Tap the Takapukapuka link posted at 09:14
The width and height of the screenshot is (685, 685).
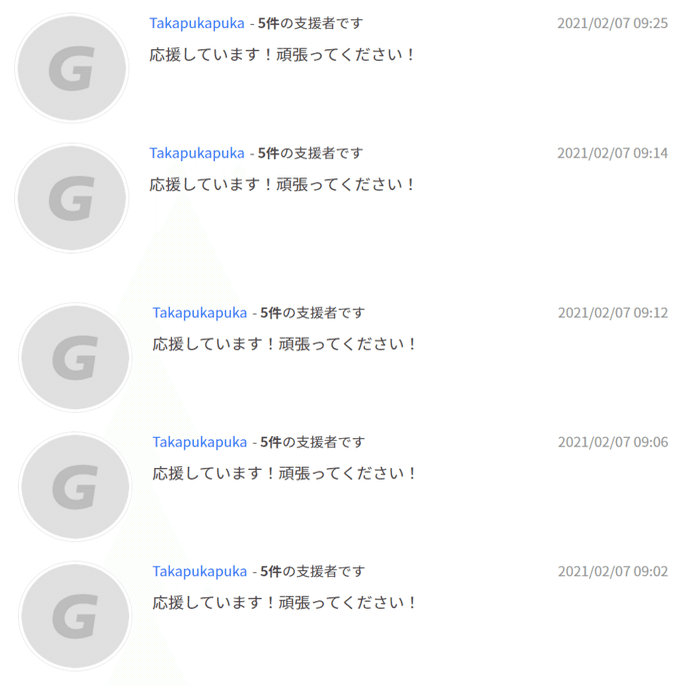[197, 153]
